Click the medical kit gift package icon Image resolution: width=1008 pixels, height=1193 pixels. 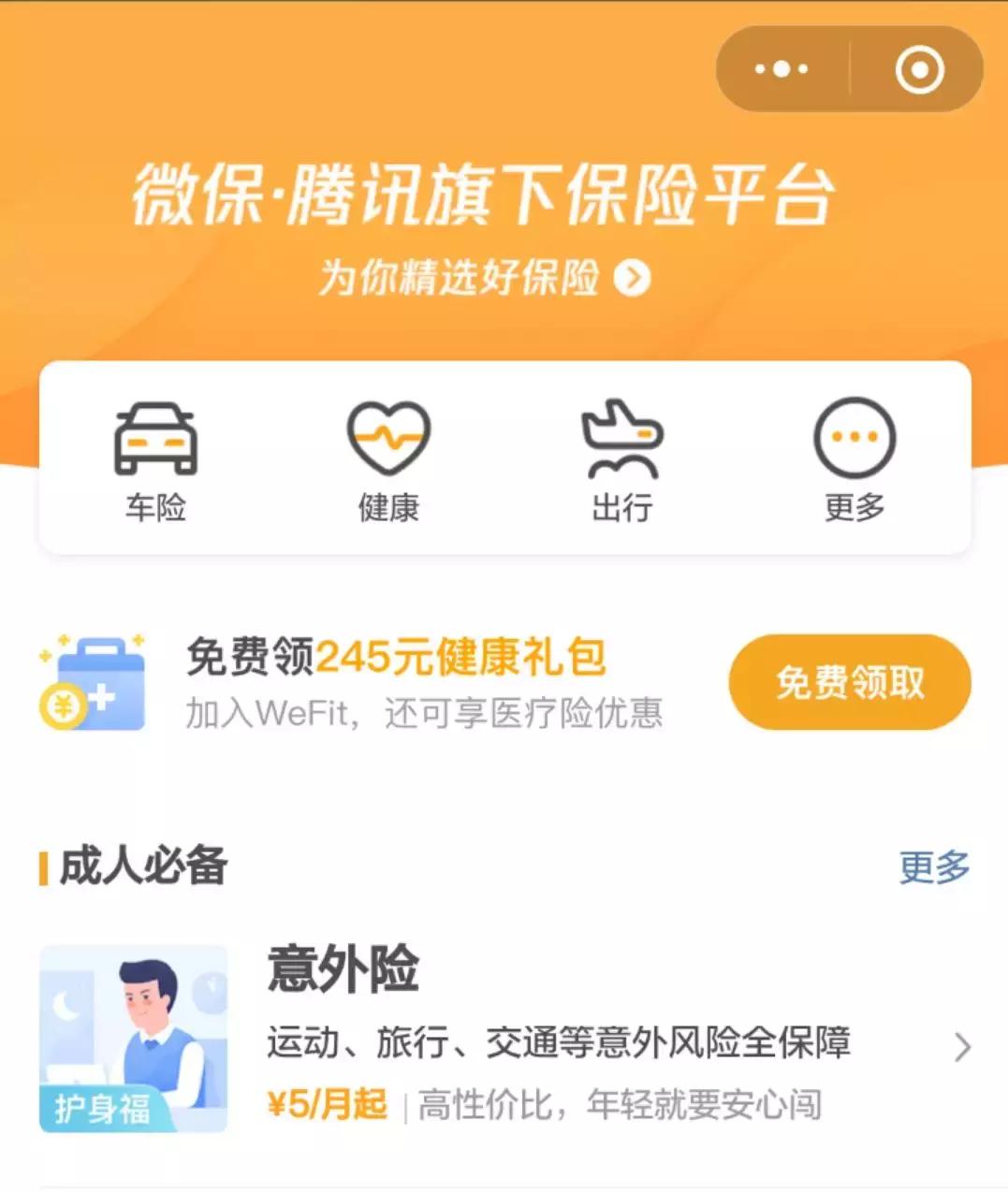click(100, 683)
